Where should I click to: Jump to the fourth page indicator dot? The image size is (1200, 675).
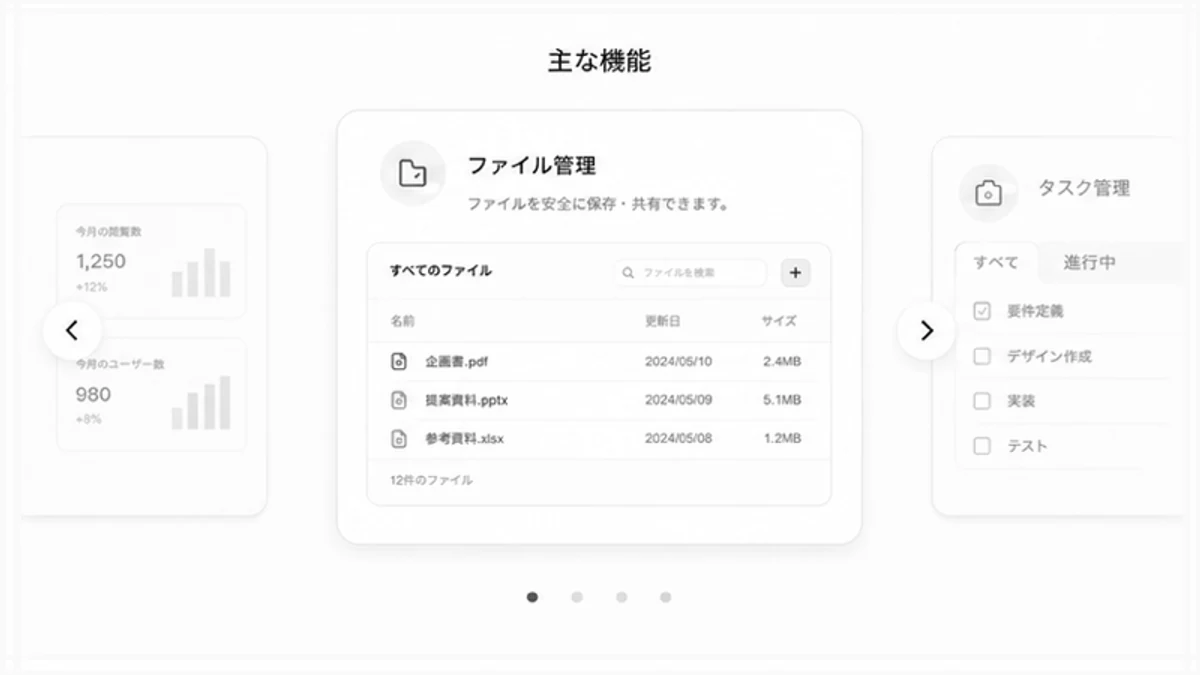[666, 597]
